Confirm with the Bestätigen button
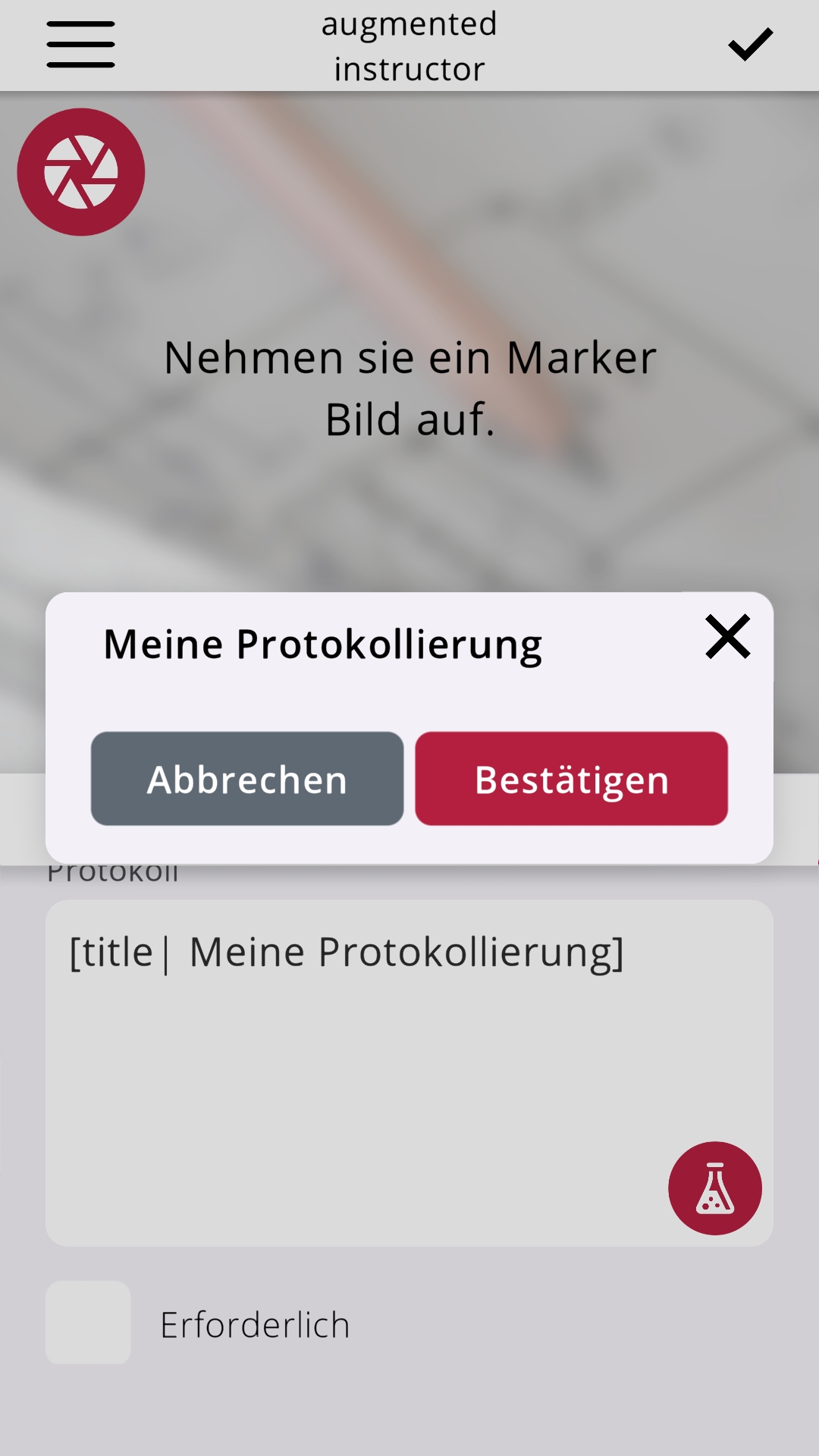 coord(570,779)
